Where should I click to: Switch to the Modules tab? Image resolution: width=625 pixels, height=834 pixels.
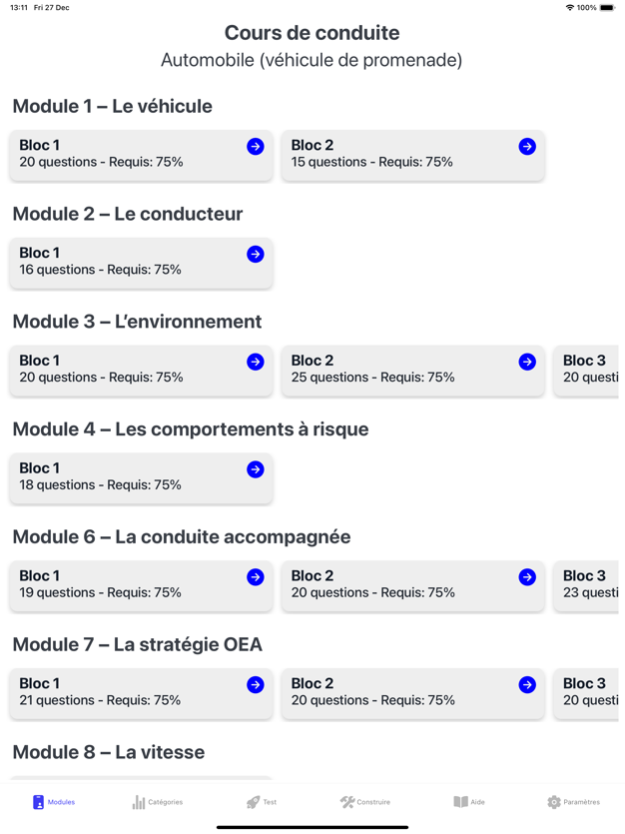(53, 802)
